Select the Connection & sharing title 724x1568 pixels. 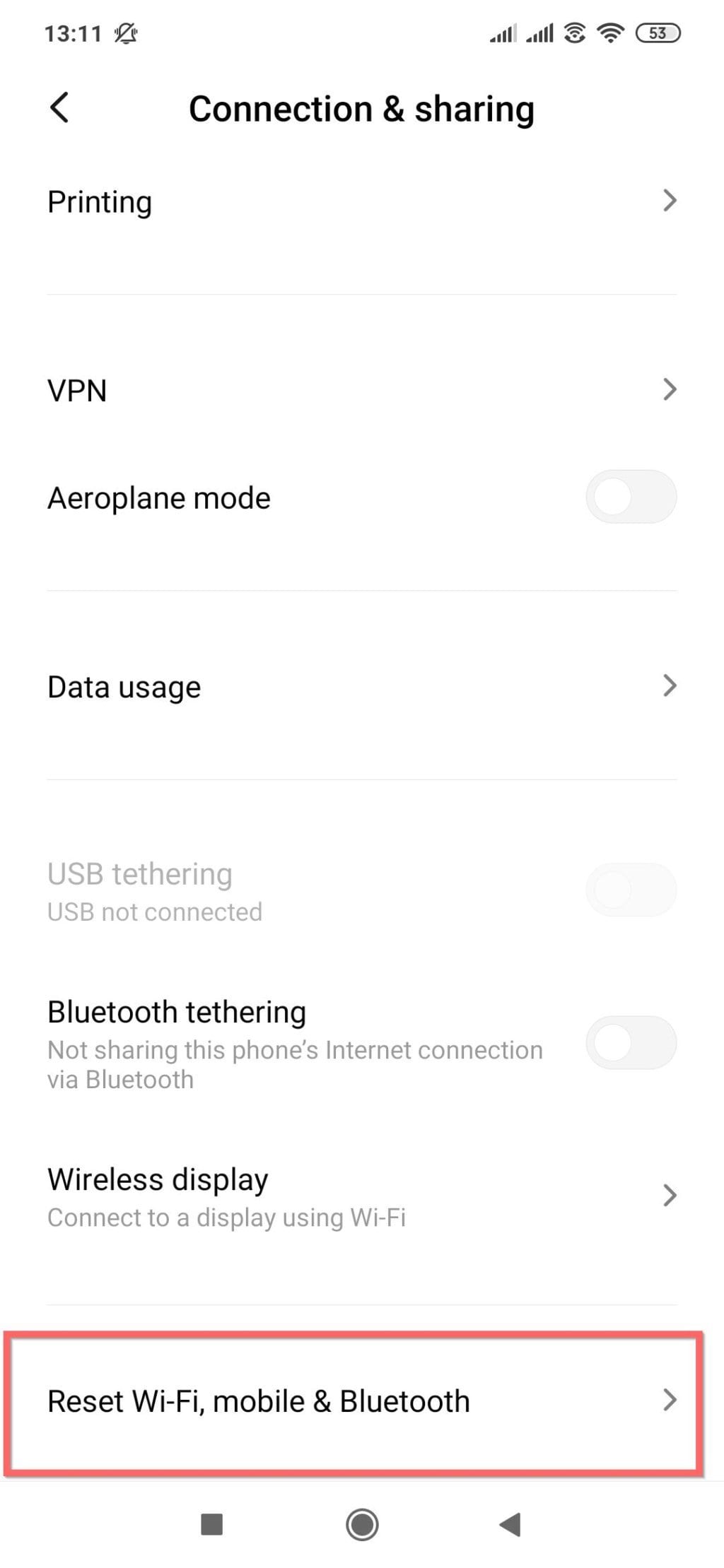(362, 108)
